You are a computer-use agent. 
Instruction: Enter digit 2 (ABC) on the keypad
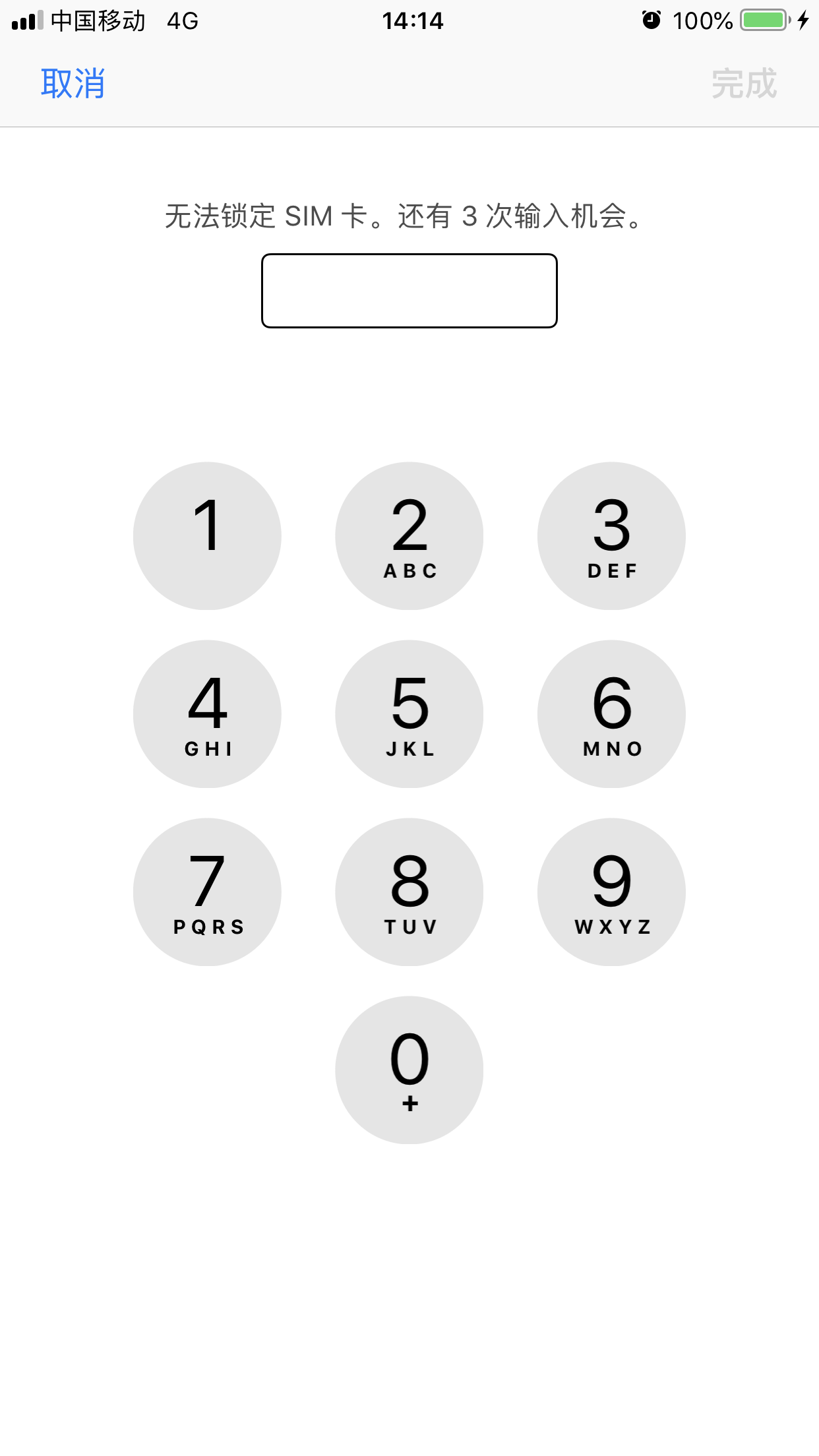coord(409,535)
